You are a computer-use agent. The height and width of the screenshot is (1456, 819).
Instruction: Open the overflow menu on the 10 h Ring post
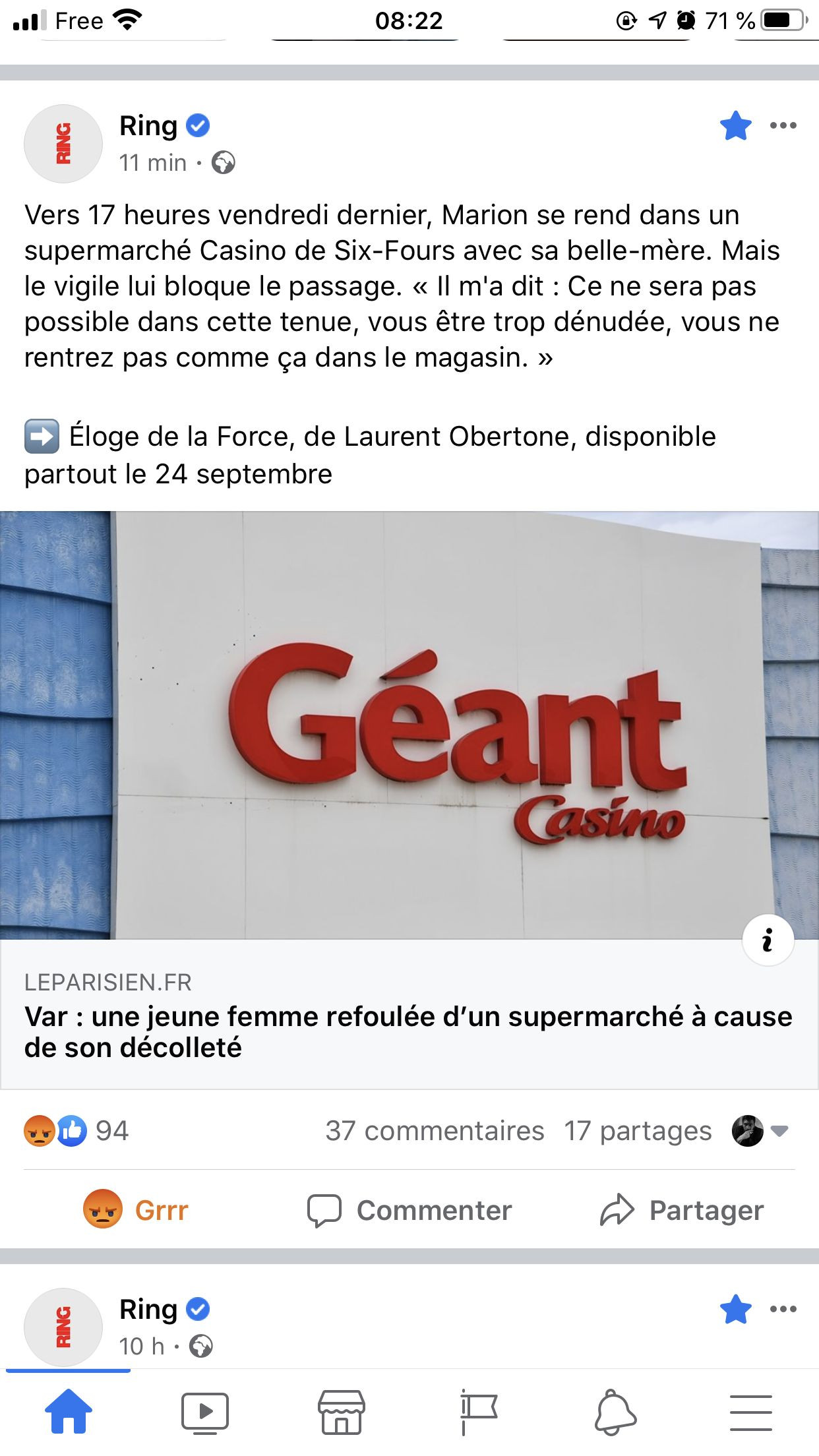tap(783, 1309)
